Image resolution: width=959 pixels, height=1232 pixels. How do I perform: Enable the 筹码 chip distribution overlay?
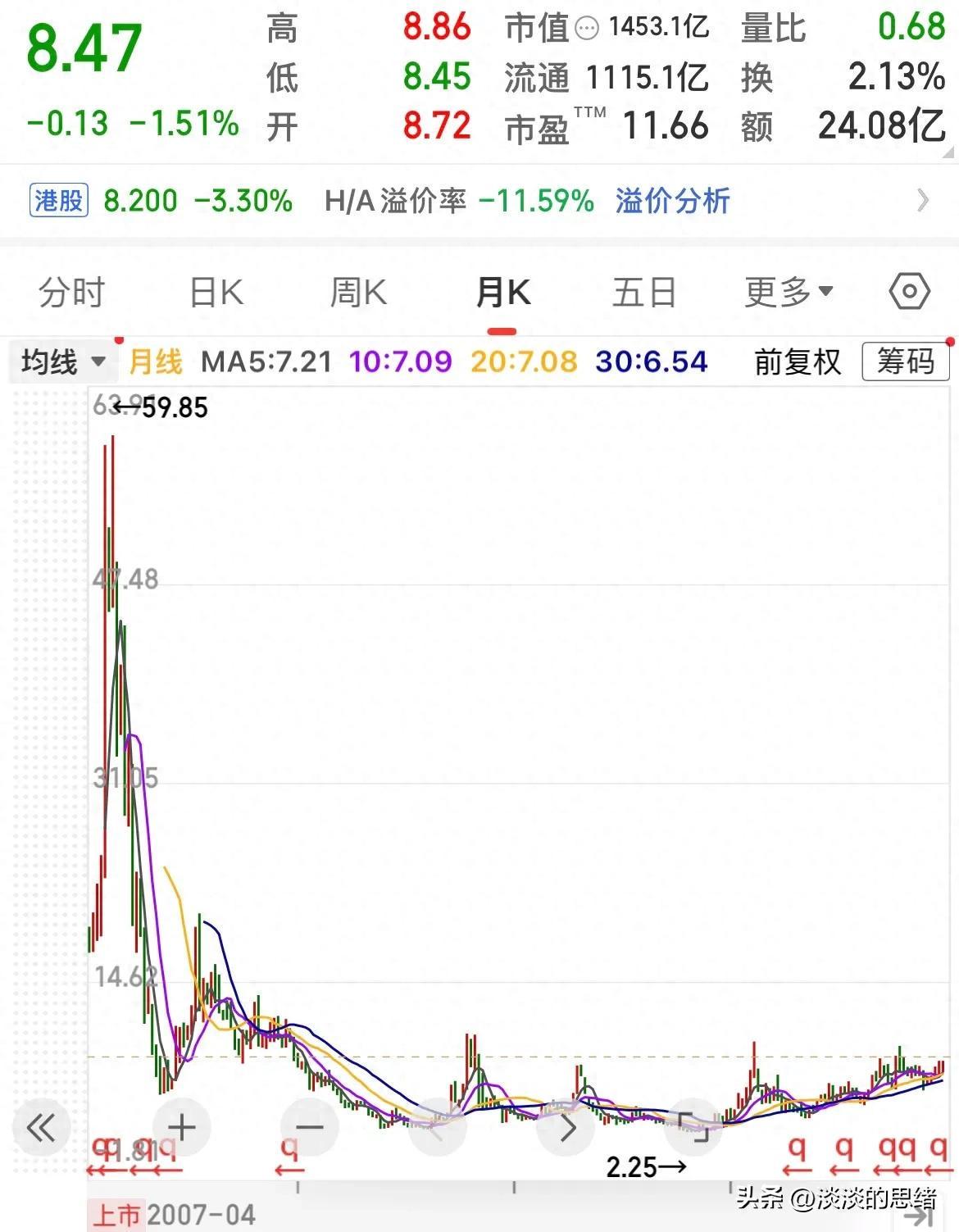pyautogui.click(x=904, y=361)
